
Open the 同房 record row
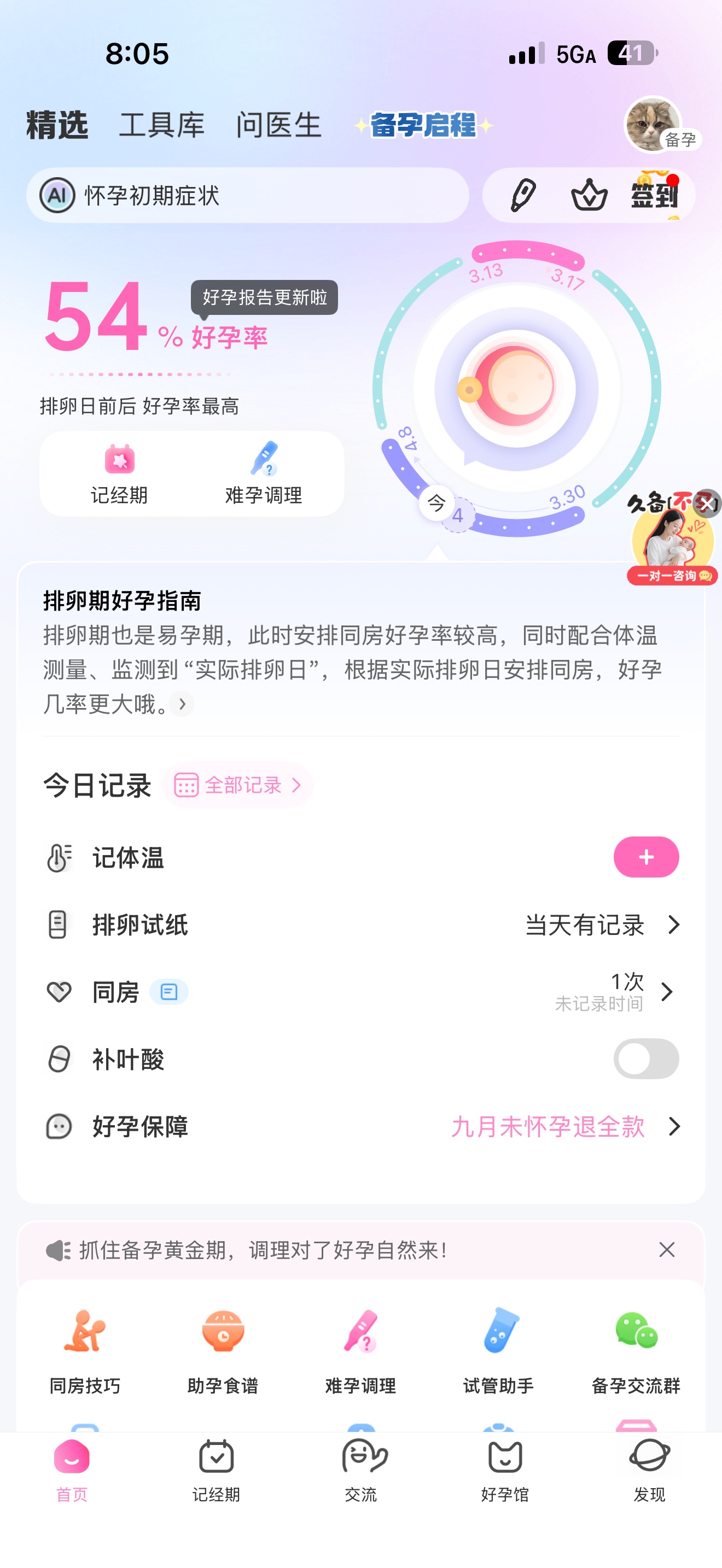361,992
